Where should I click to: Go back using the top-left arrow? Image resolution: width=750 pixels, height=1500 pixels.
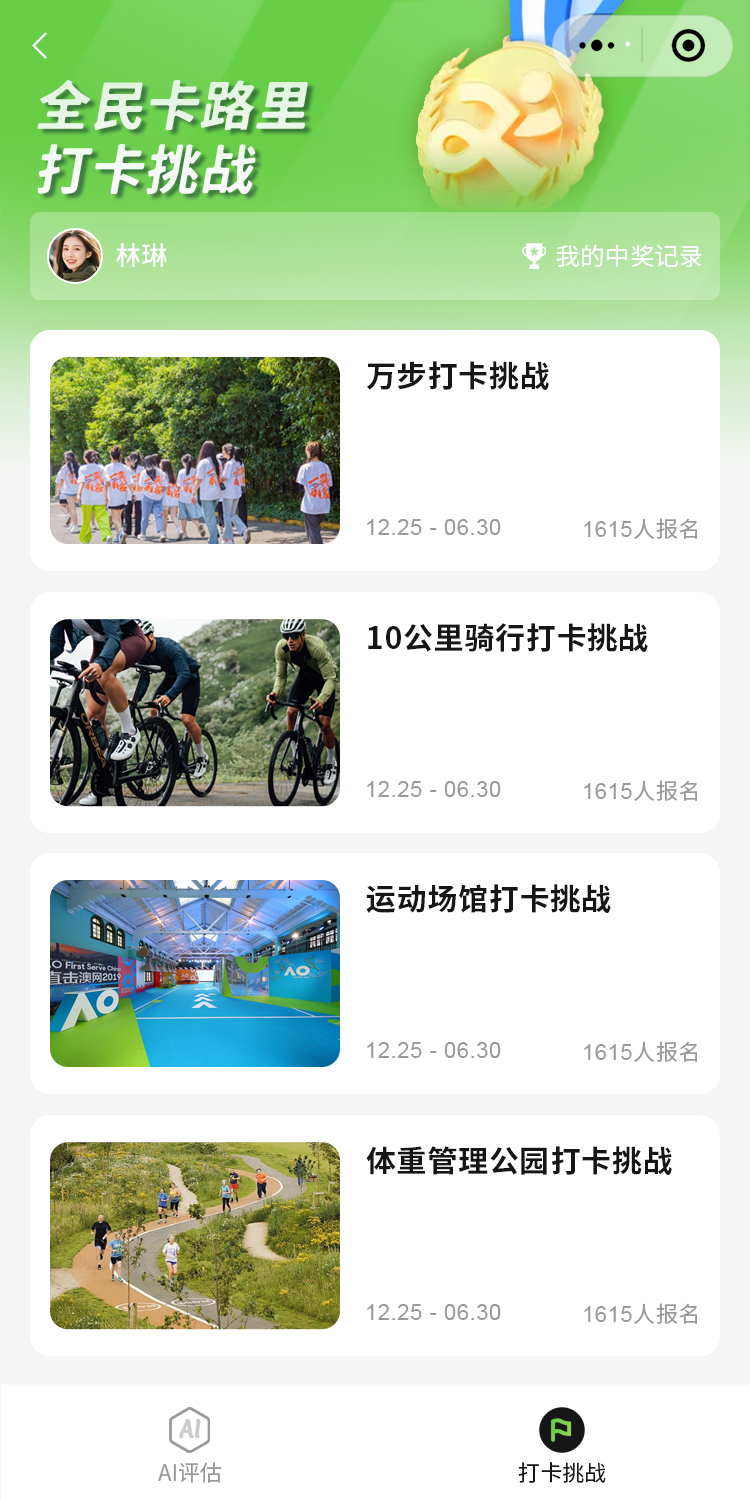[x=40, y=46]
